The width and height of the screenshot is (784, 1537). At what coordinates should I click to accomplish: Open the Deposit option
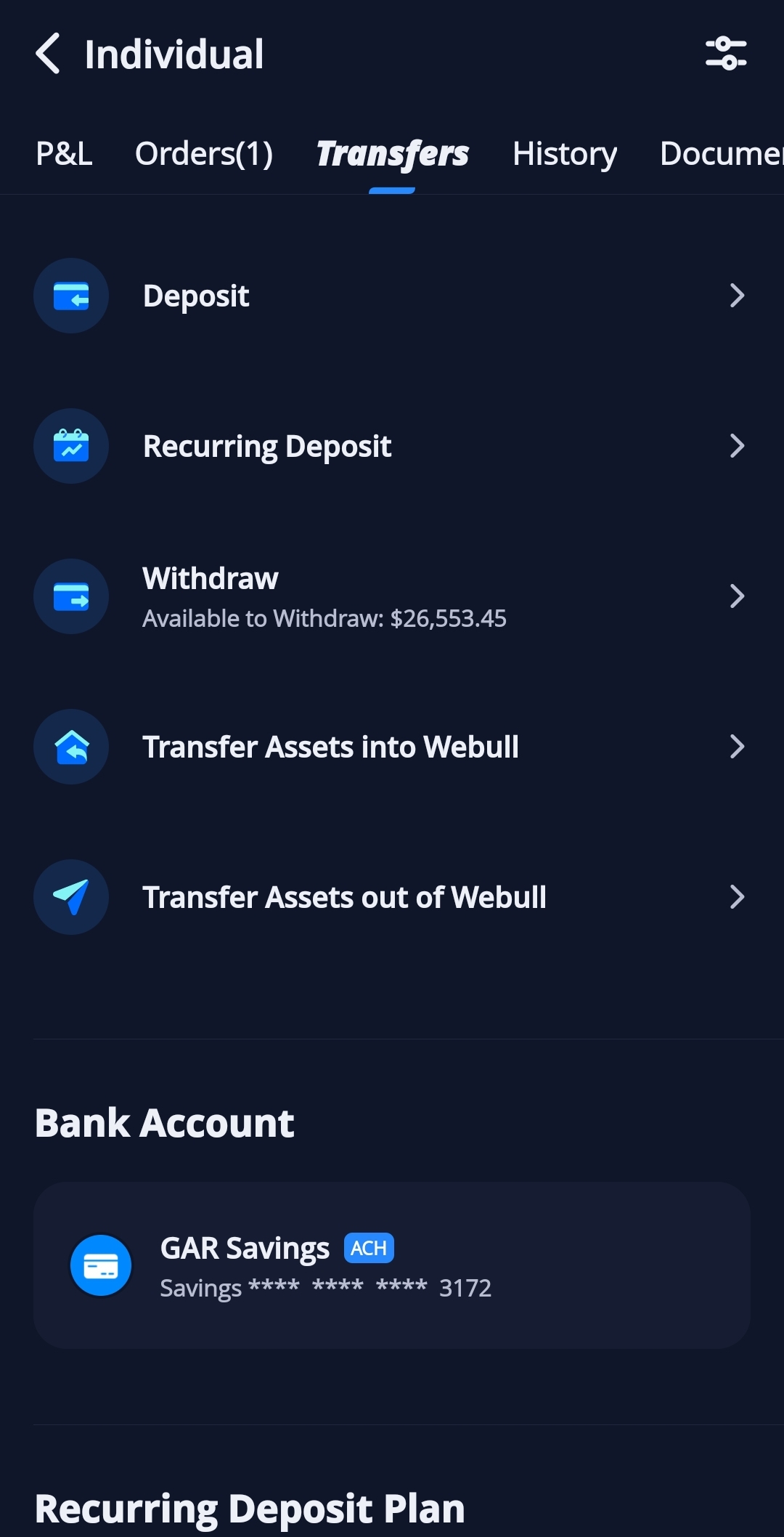coord(391,296)
